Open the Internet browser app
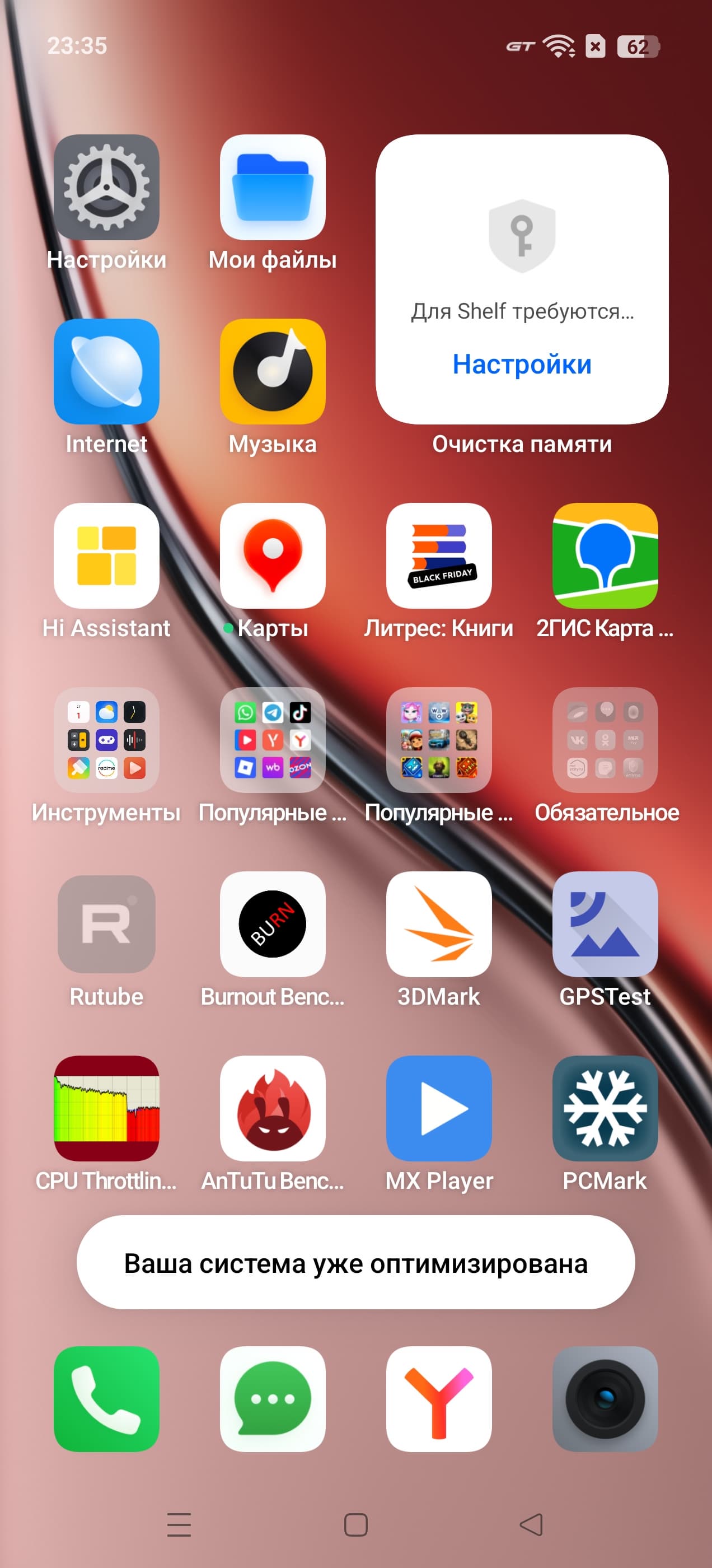This screenshot has width=712, height=1568. 106,371
